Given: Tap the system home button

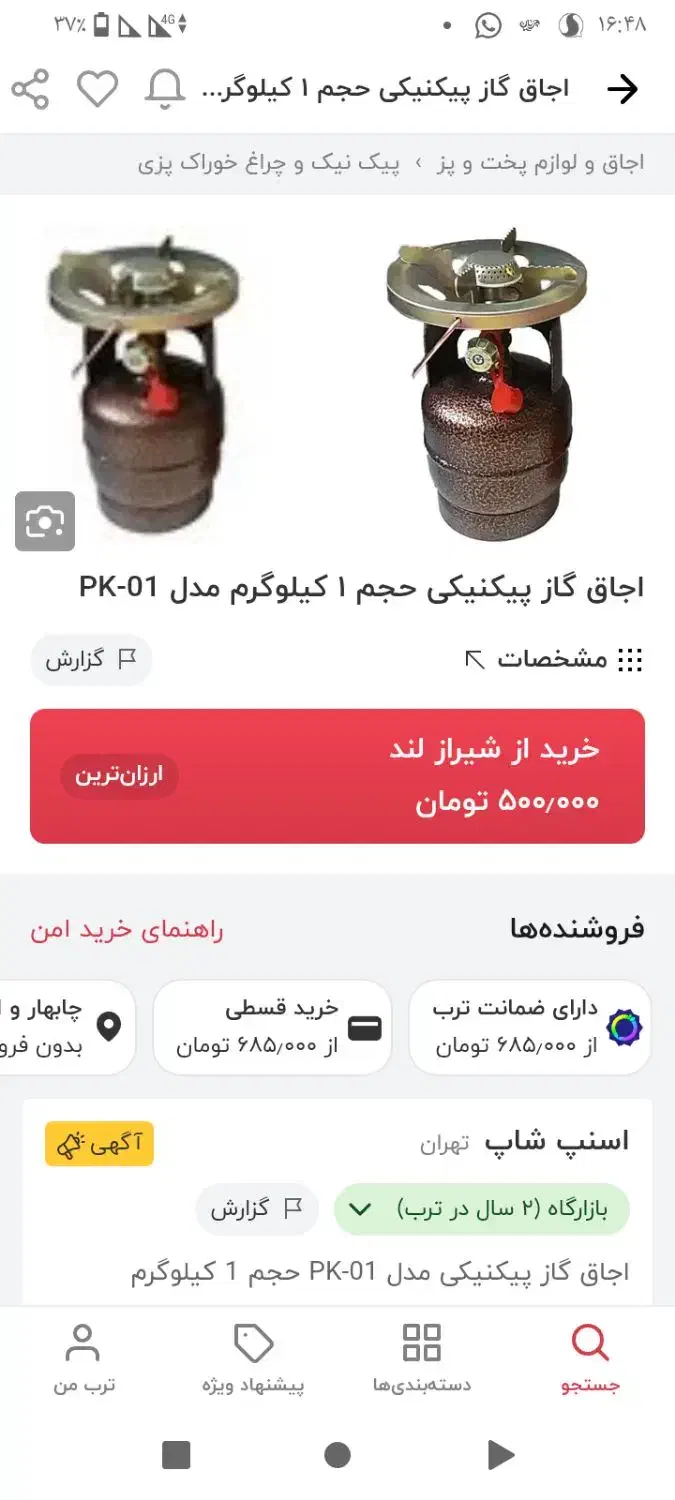Looking at the screenshot, I should coord(337,1454).
